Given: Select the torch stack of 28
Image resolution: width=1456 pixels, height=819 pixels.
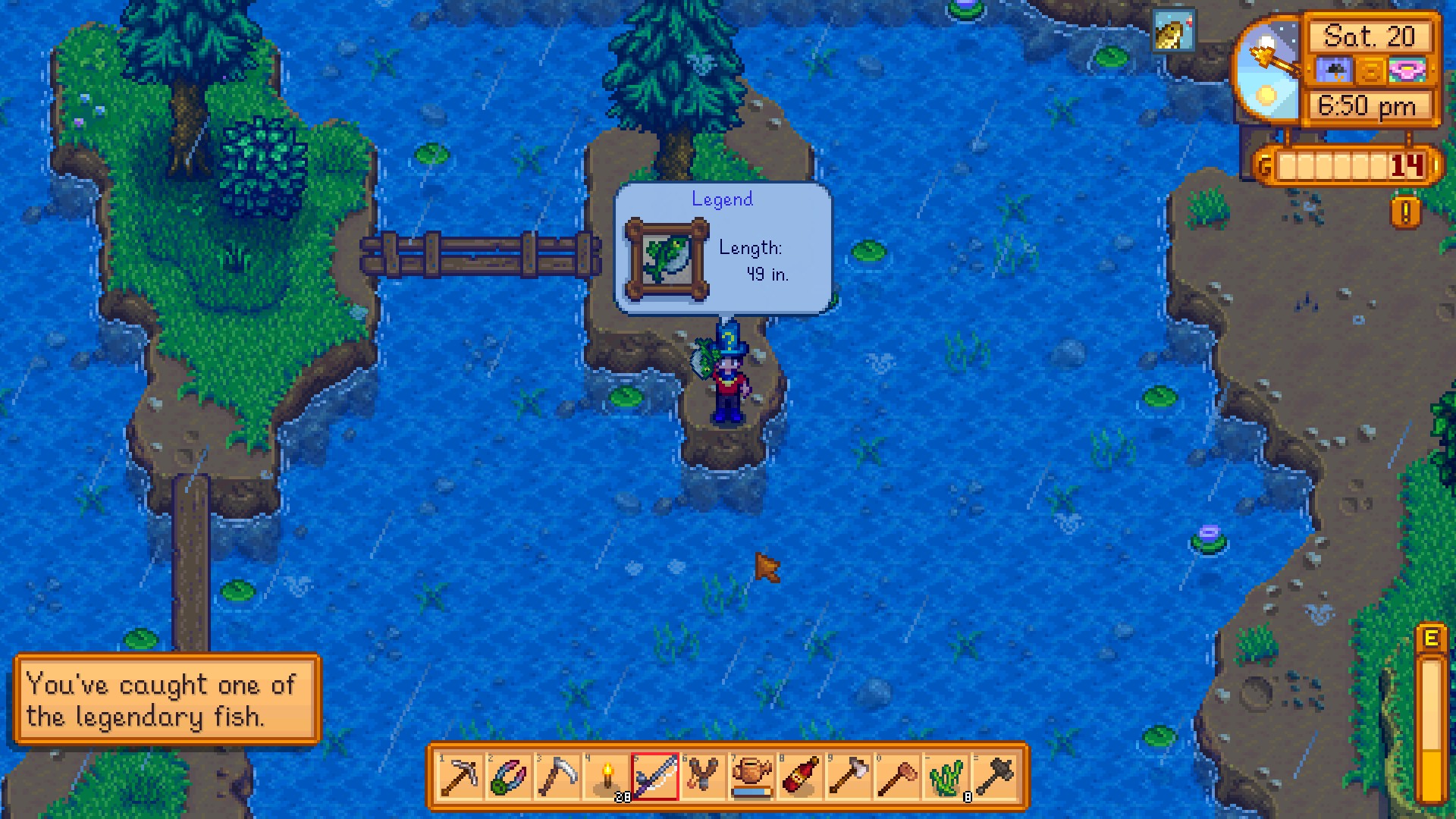Looking at the screenshot, I should coord(606,777).
